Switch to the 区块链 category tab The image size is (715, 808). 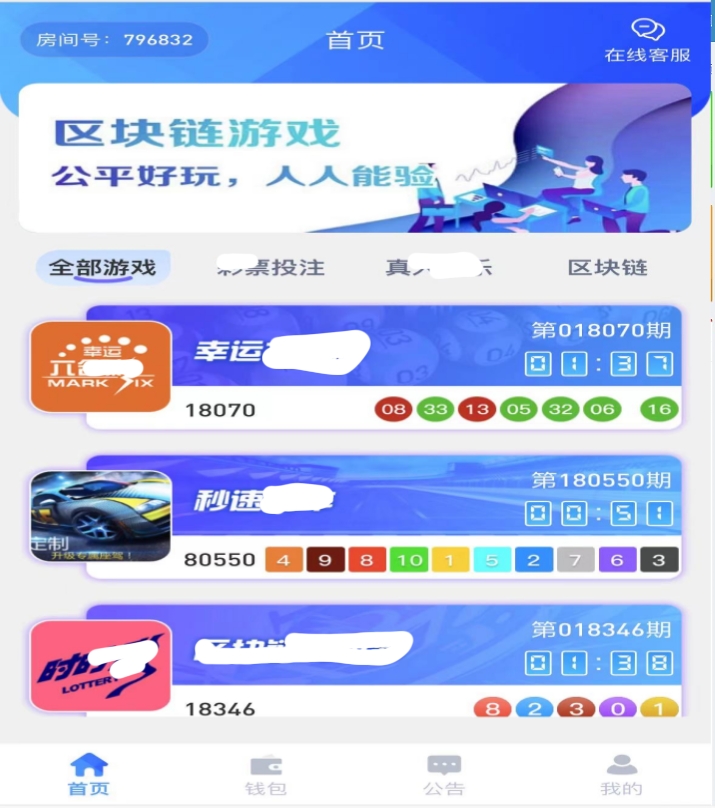click(x=607, y=268)
